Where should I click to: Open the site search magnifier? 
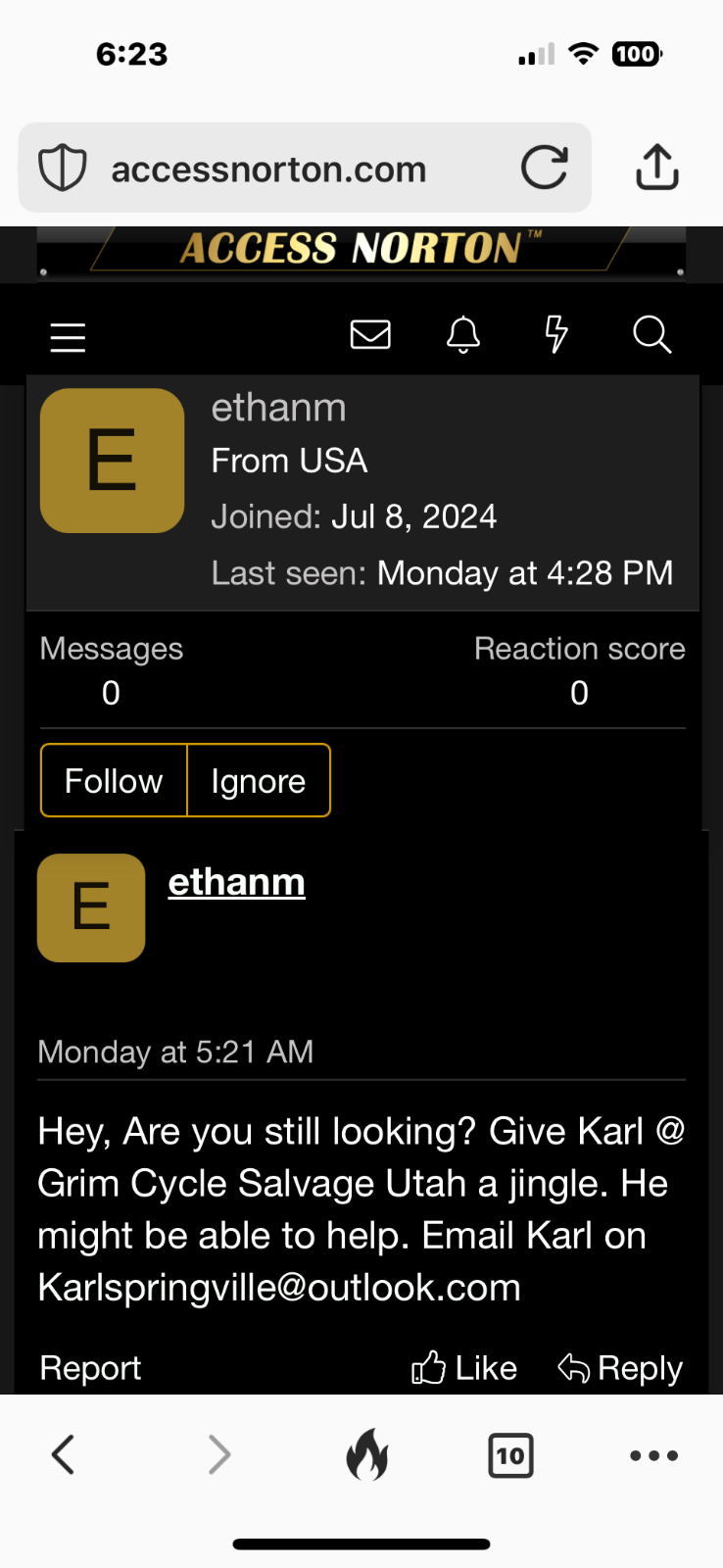click(651, 335)
